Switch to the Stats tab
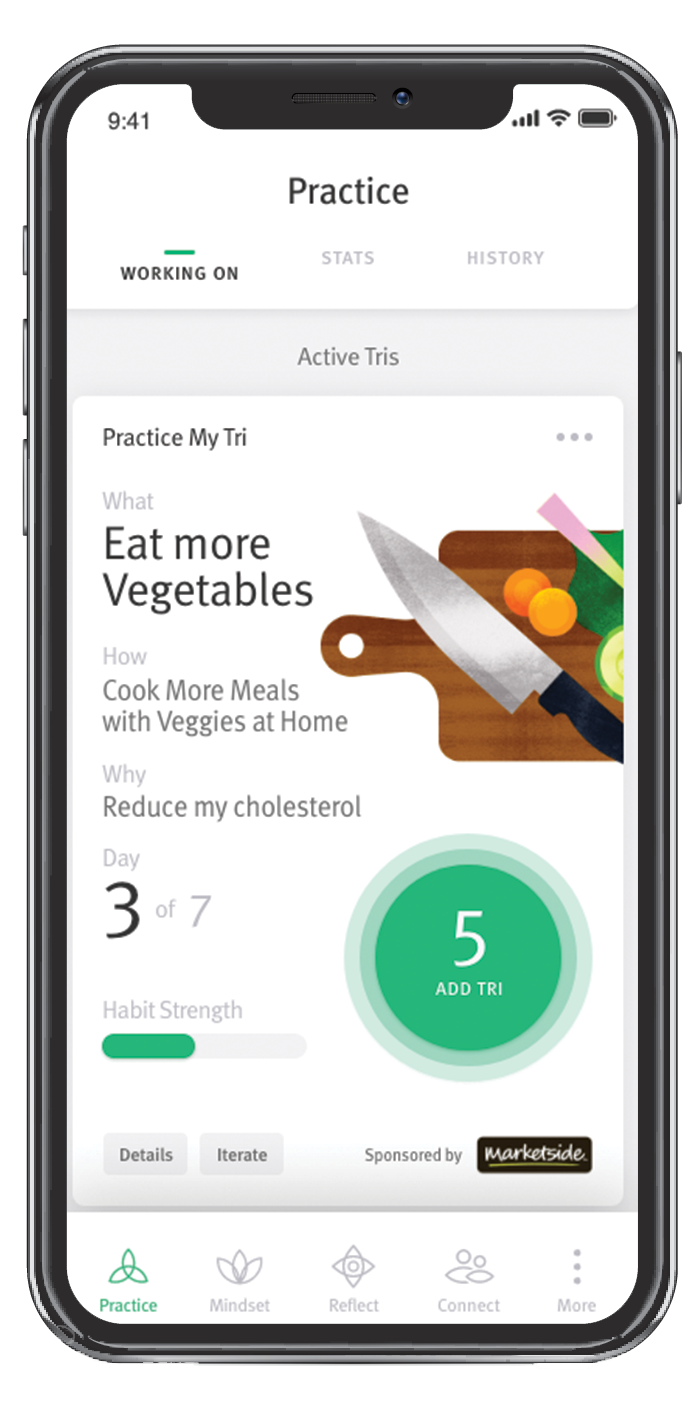700x1427 pixels. click(x=347, y=258)
